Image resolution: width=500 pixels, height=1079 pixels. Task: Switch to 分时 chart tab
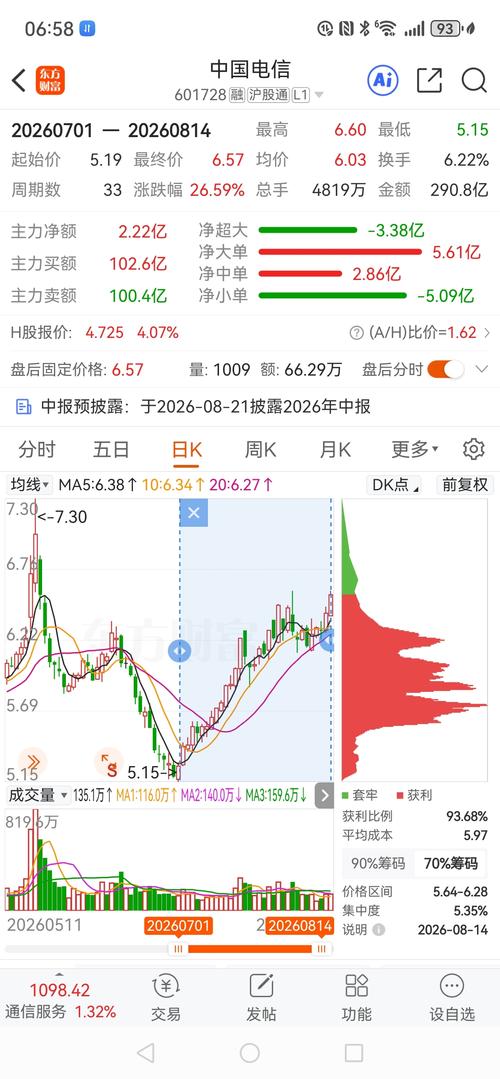point(36,450)
